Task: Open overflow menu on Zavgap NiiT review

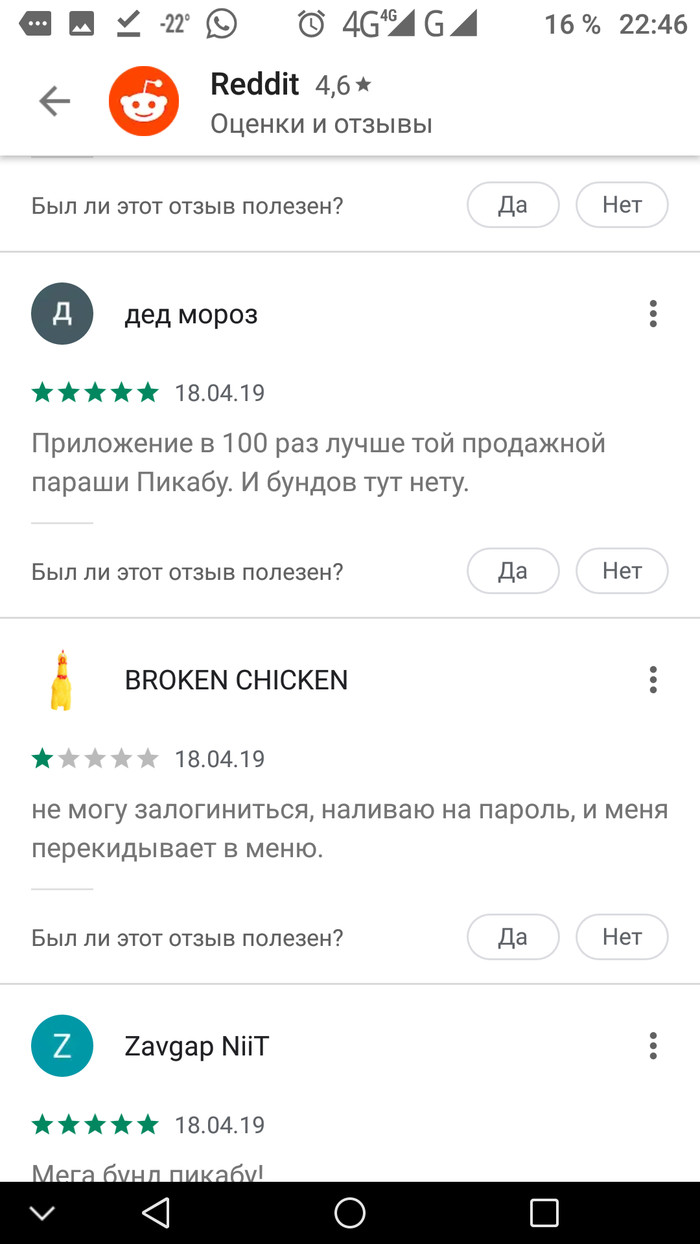Action: pyautogui.click(x=653, y=1046)
